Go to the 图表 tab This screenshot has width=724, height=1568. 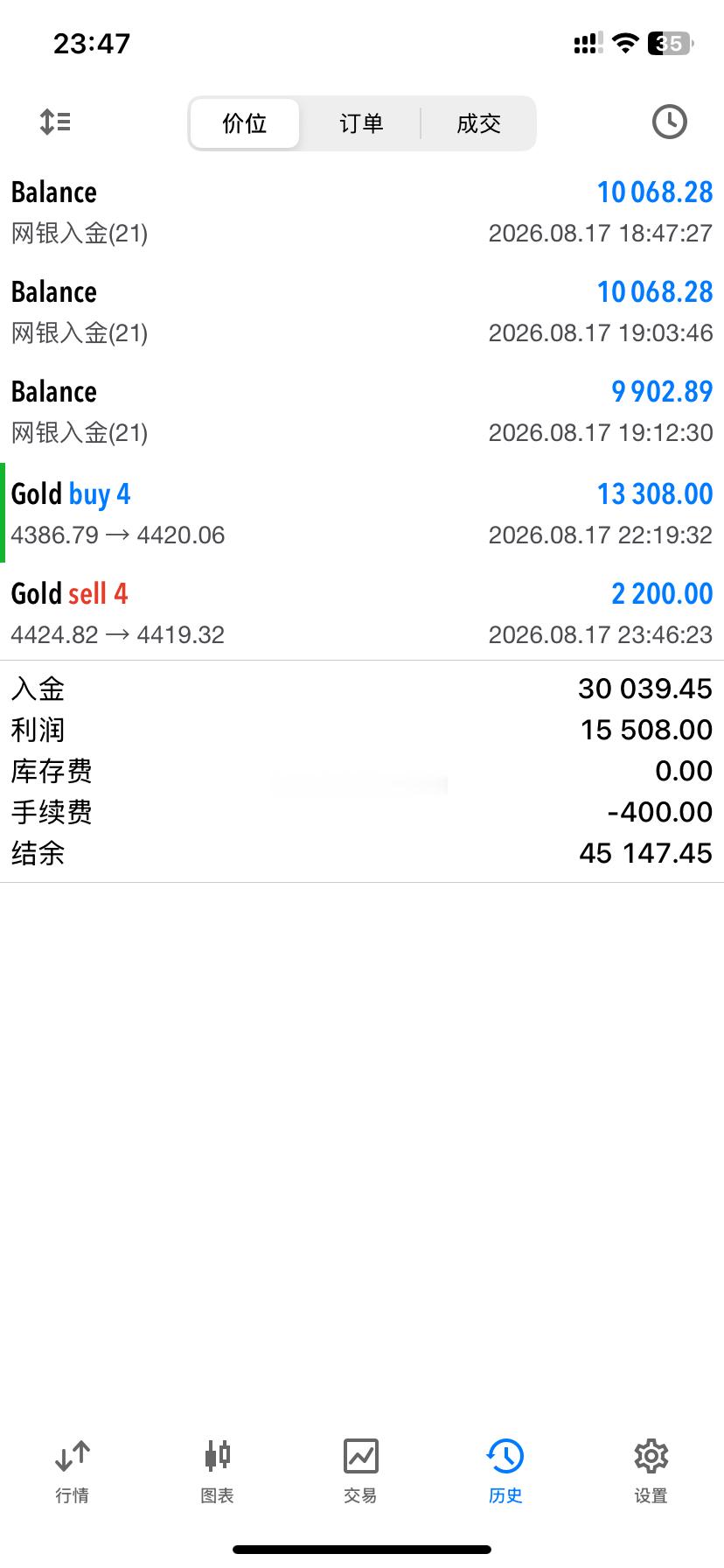coord(217,1471)
